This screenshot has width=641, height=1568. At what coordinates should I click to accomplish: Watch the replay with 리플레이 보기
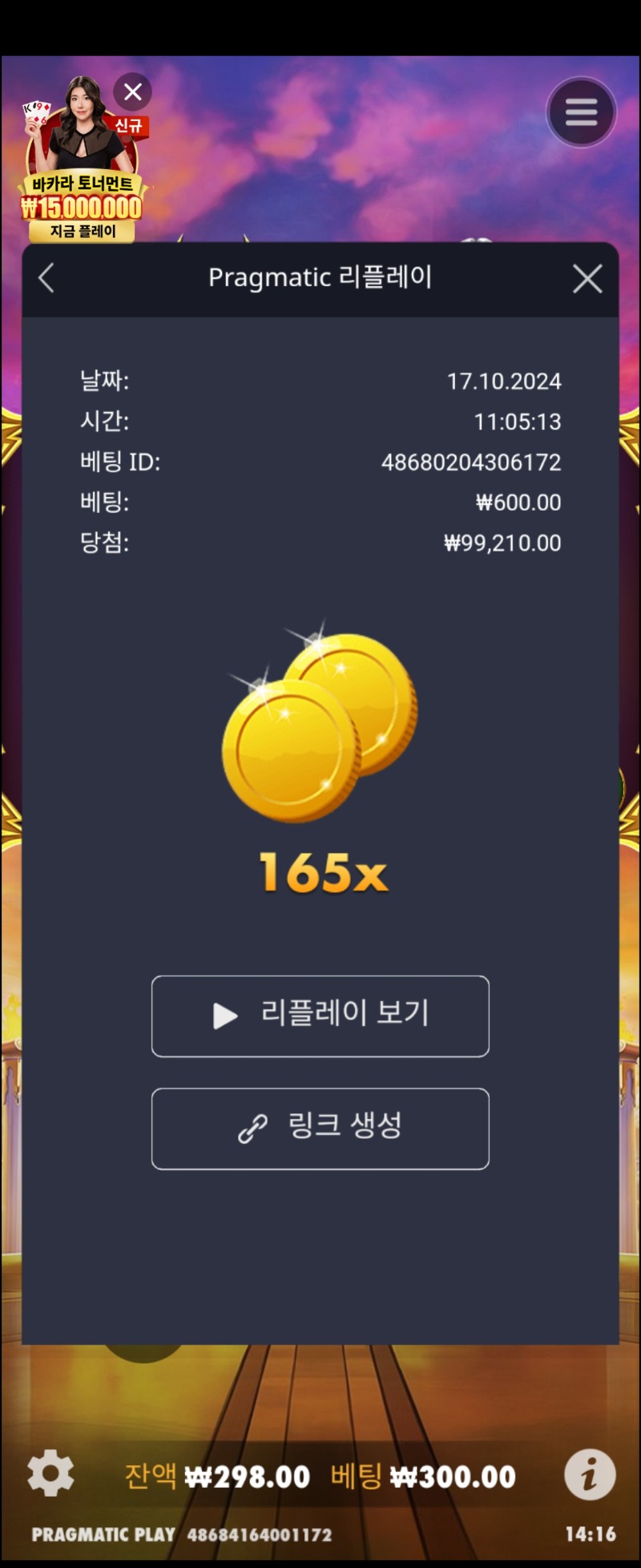point(320,1016)
